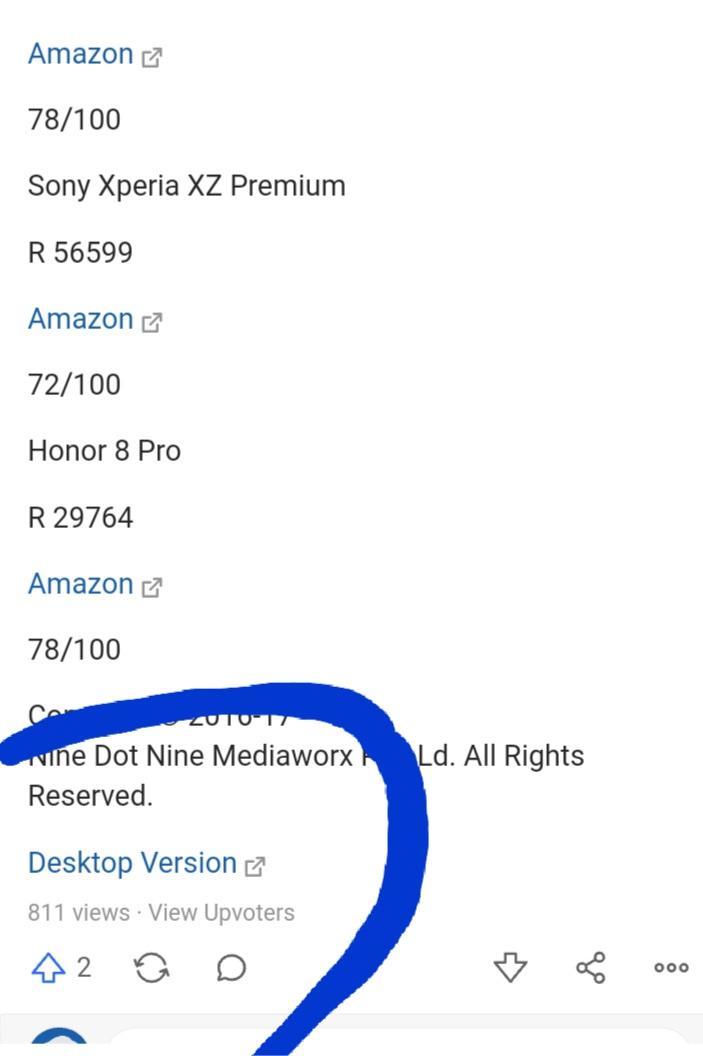Tap the reshare arrows icon
Viewport: 703px width, 1056px height.
152,967
